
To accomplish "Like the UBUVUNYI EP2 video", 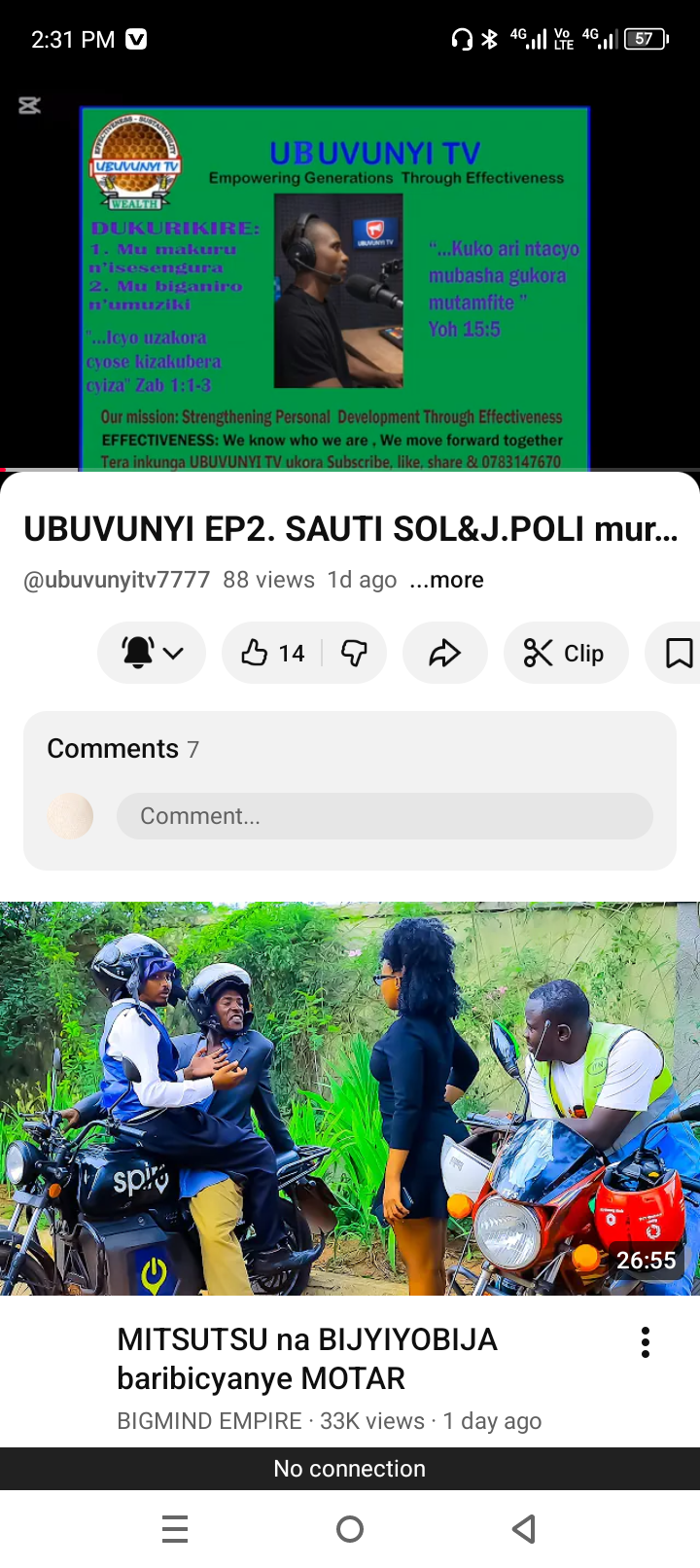I will [x=271, y=653].
